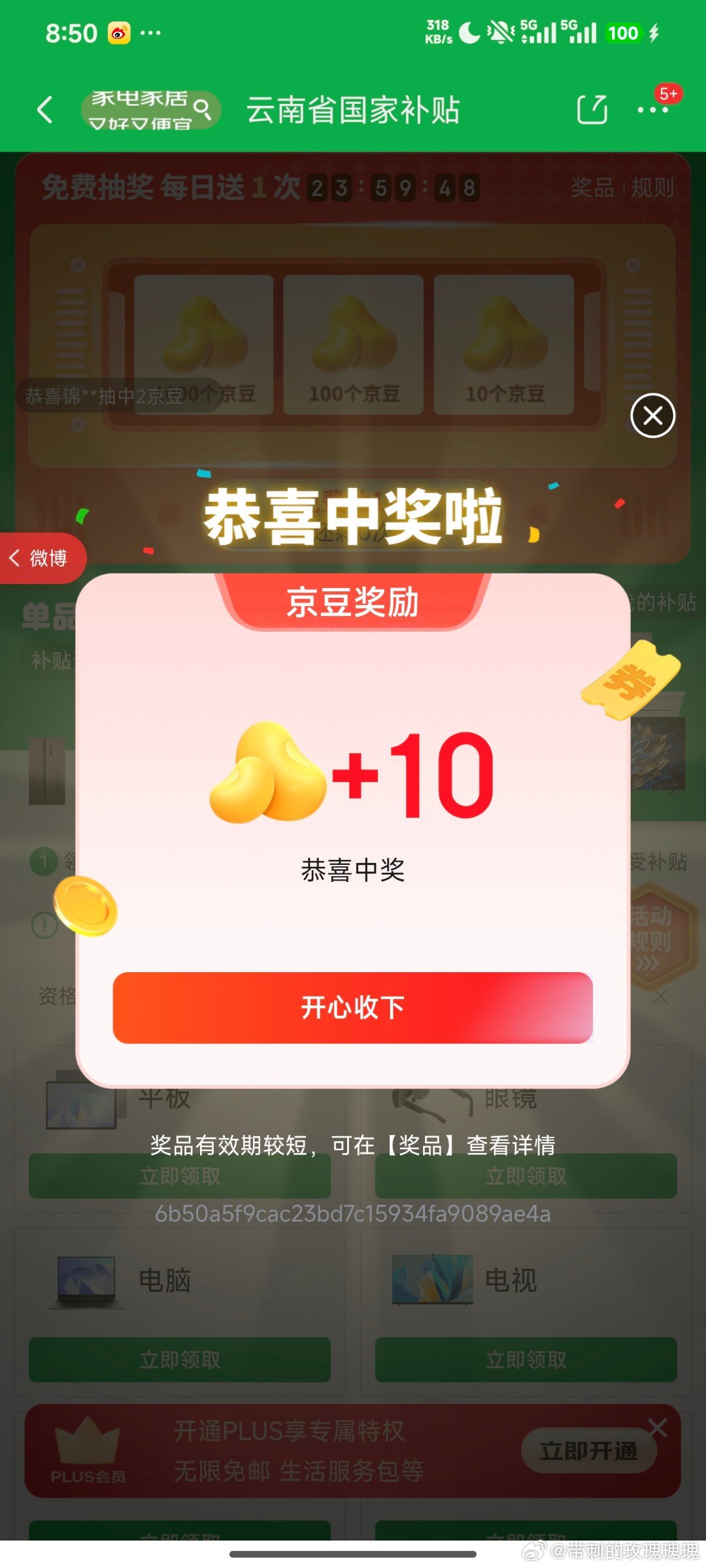This screenshot has width=706, height=1568.
Task: Share this page via the share icon
Action: (592, 110)
